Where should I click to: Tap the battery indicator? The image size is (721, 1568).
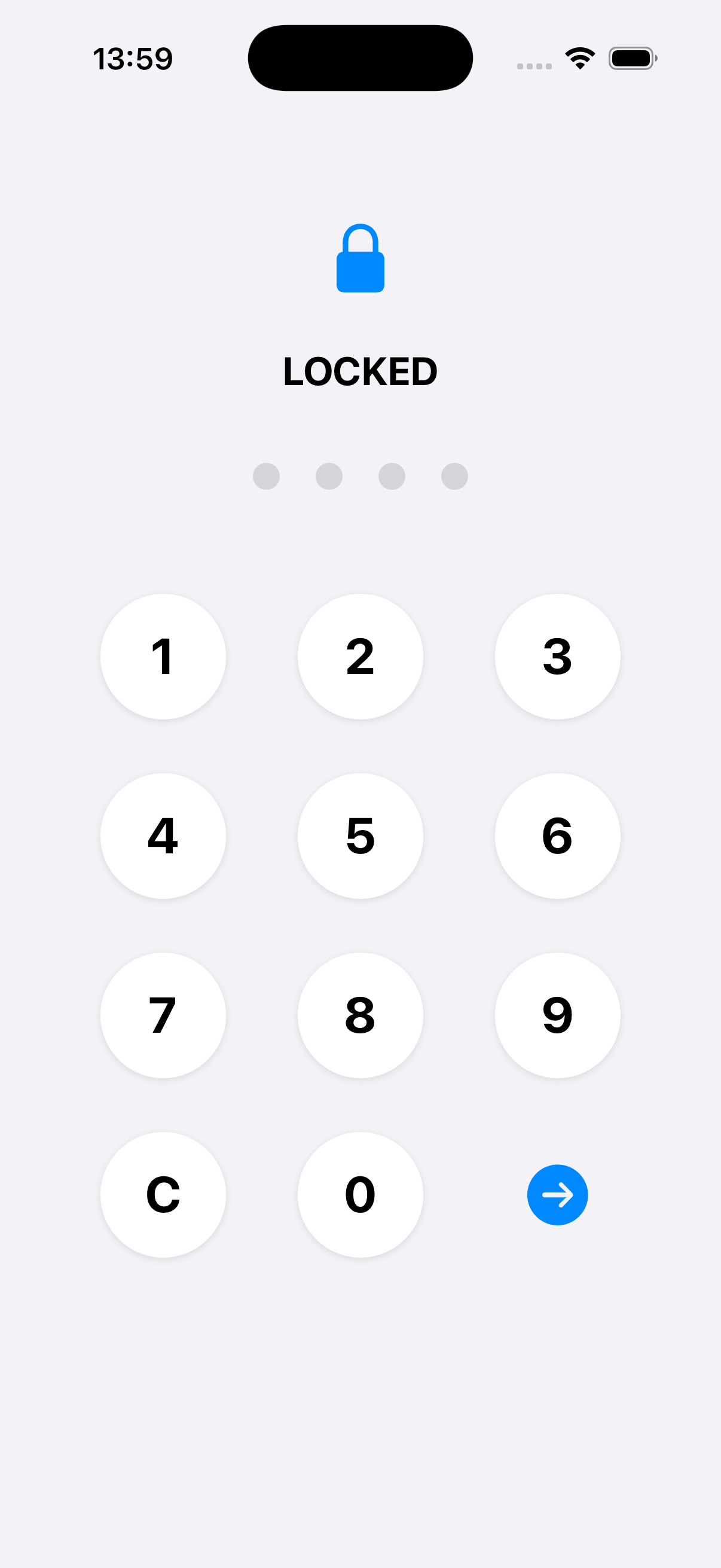[x=631, y=57]
